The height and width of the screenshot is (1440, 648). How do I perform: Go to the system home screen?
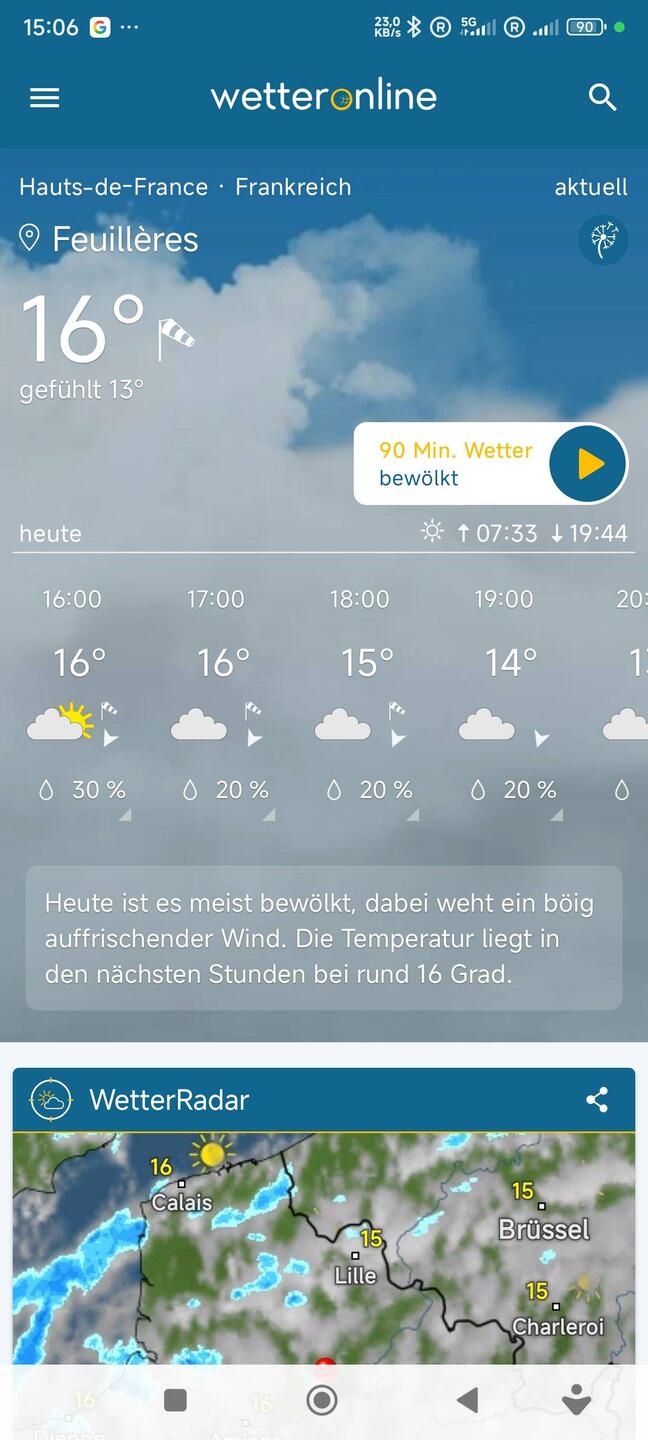click(322, 1400)
